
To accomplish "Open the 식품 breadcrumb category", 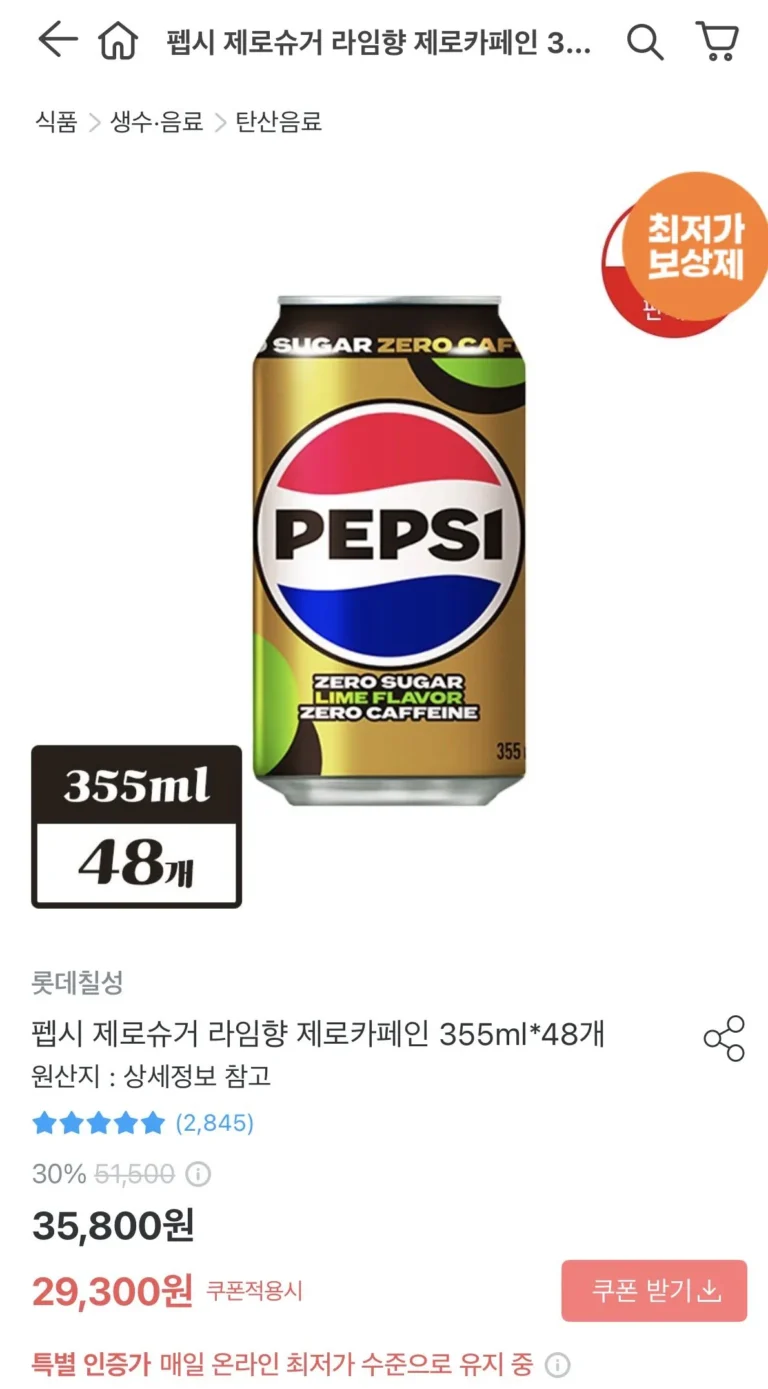I will [x=56, y=123].
